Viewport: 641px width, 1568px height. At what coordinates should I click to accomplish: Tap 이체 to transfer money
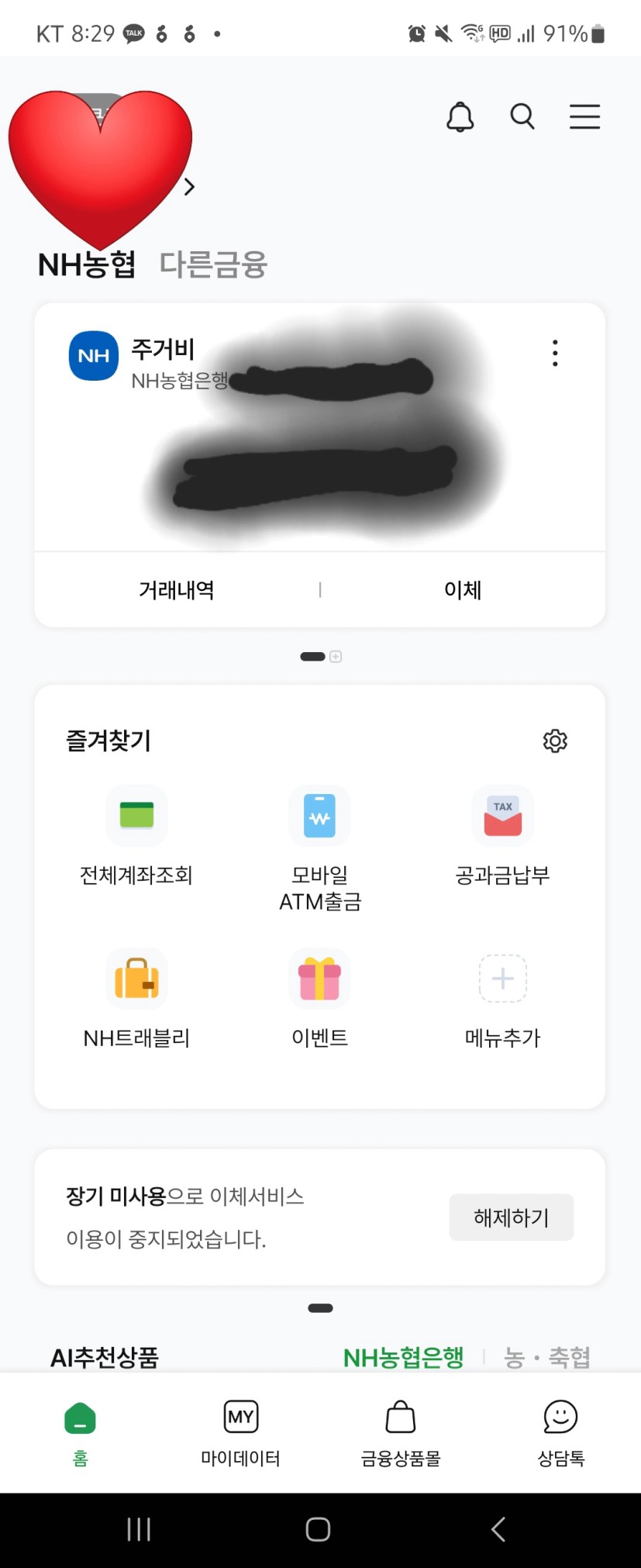(463, 590)
